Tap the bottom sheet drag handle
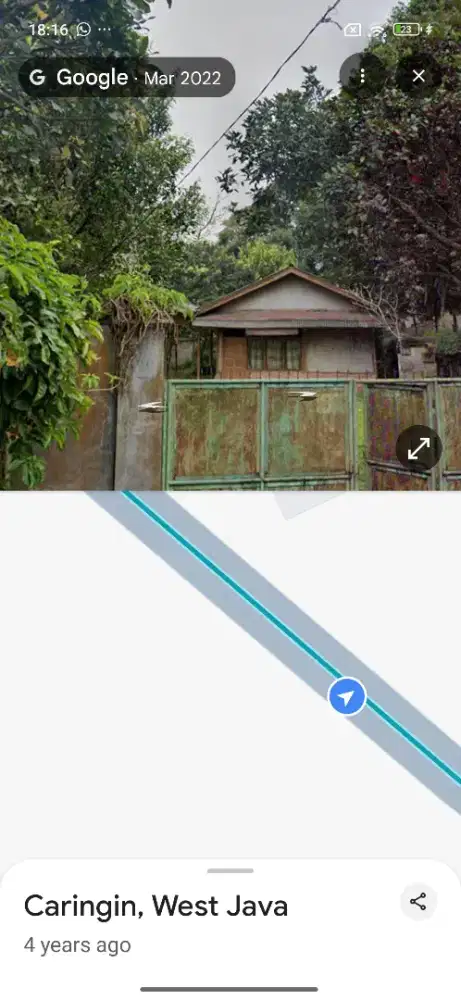The image size is (461, 1000). pyautogui.click(x=230, y=871)
